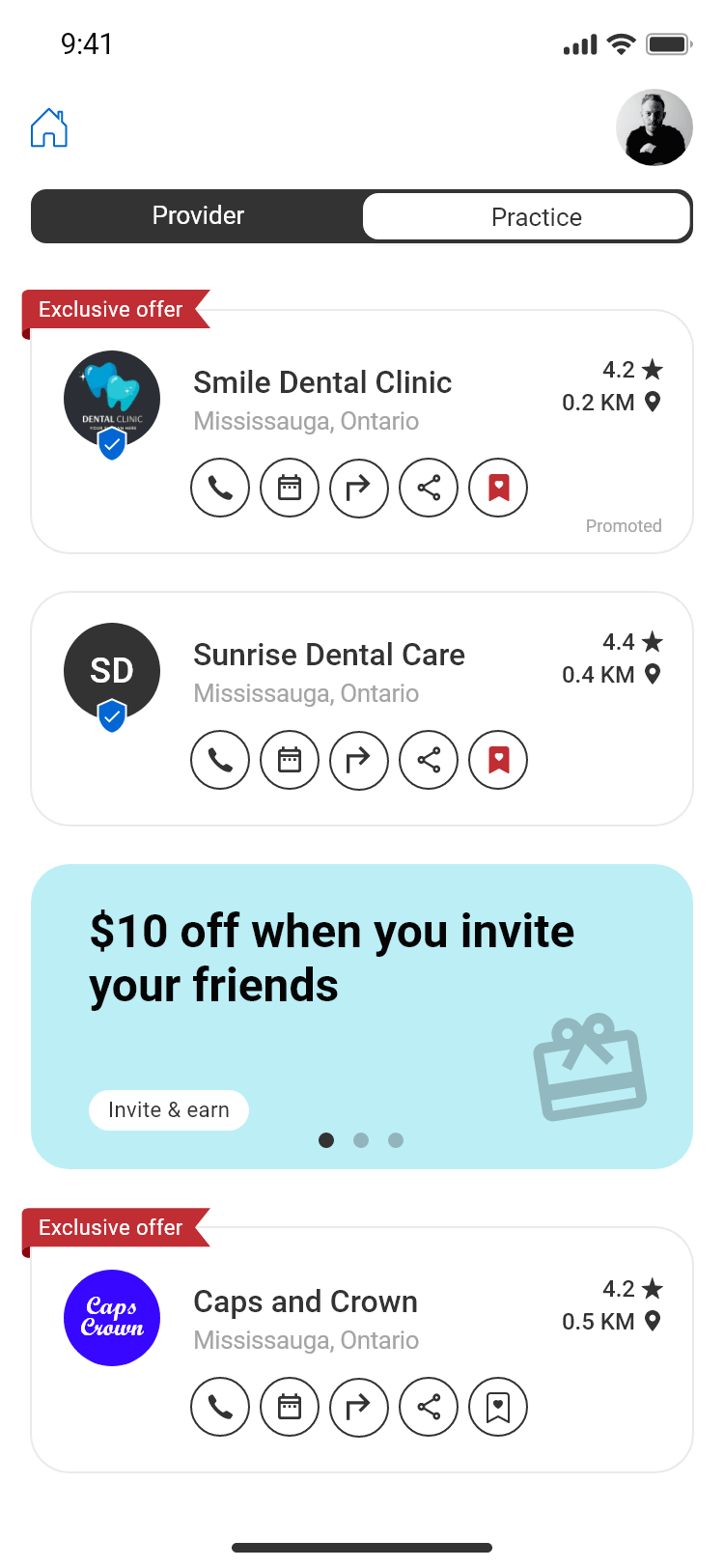The width and height of the screenshot is (724, 1568).
Task: Tap the Invite & earn button
Action: click(169, 1110)
